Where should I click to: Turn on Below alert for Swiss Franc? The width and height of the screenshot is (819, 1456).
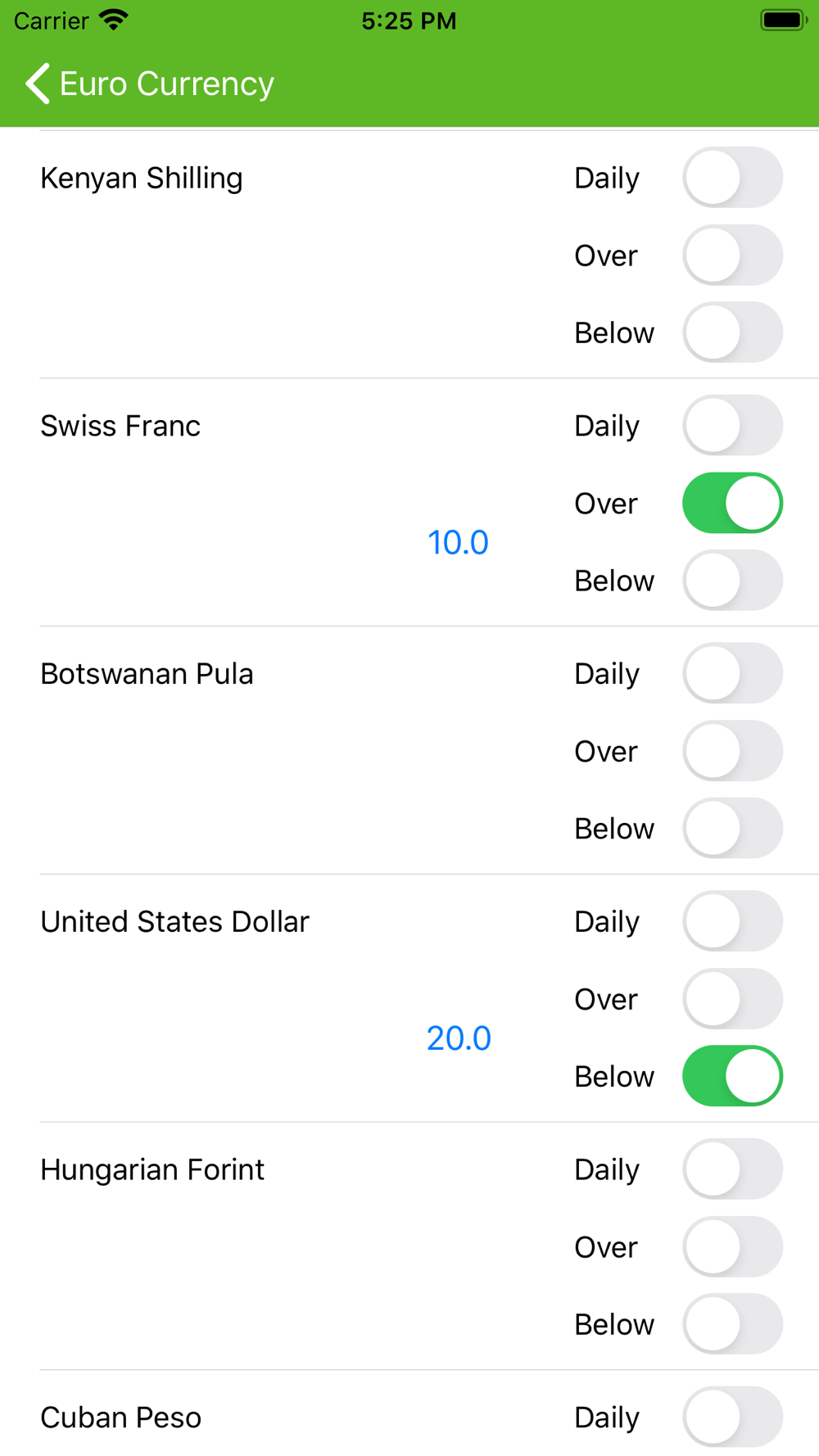coord(732,581)
